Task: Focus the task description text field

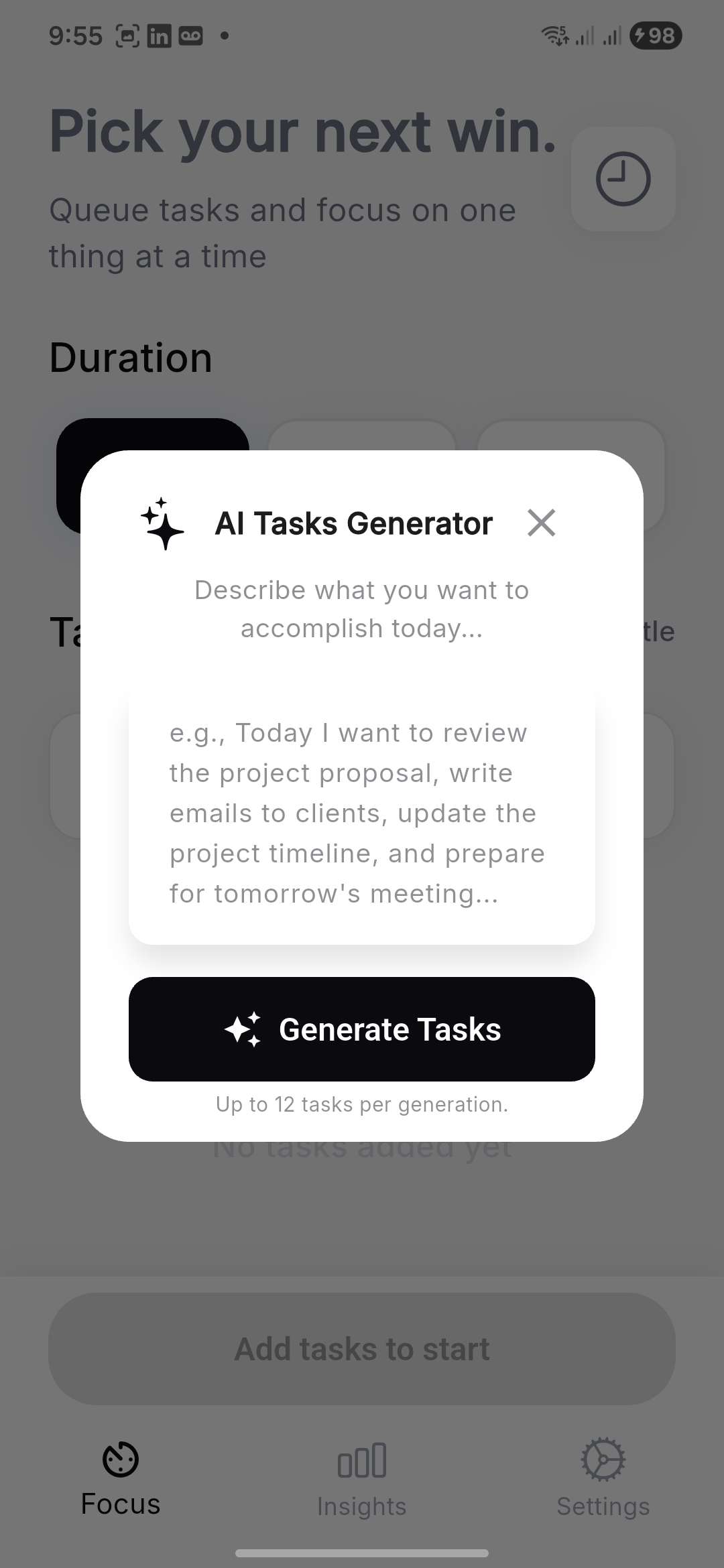Action: (x=361, y=813)
